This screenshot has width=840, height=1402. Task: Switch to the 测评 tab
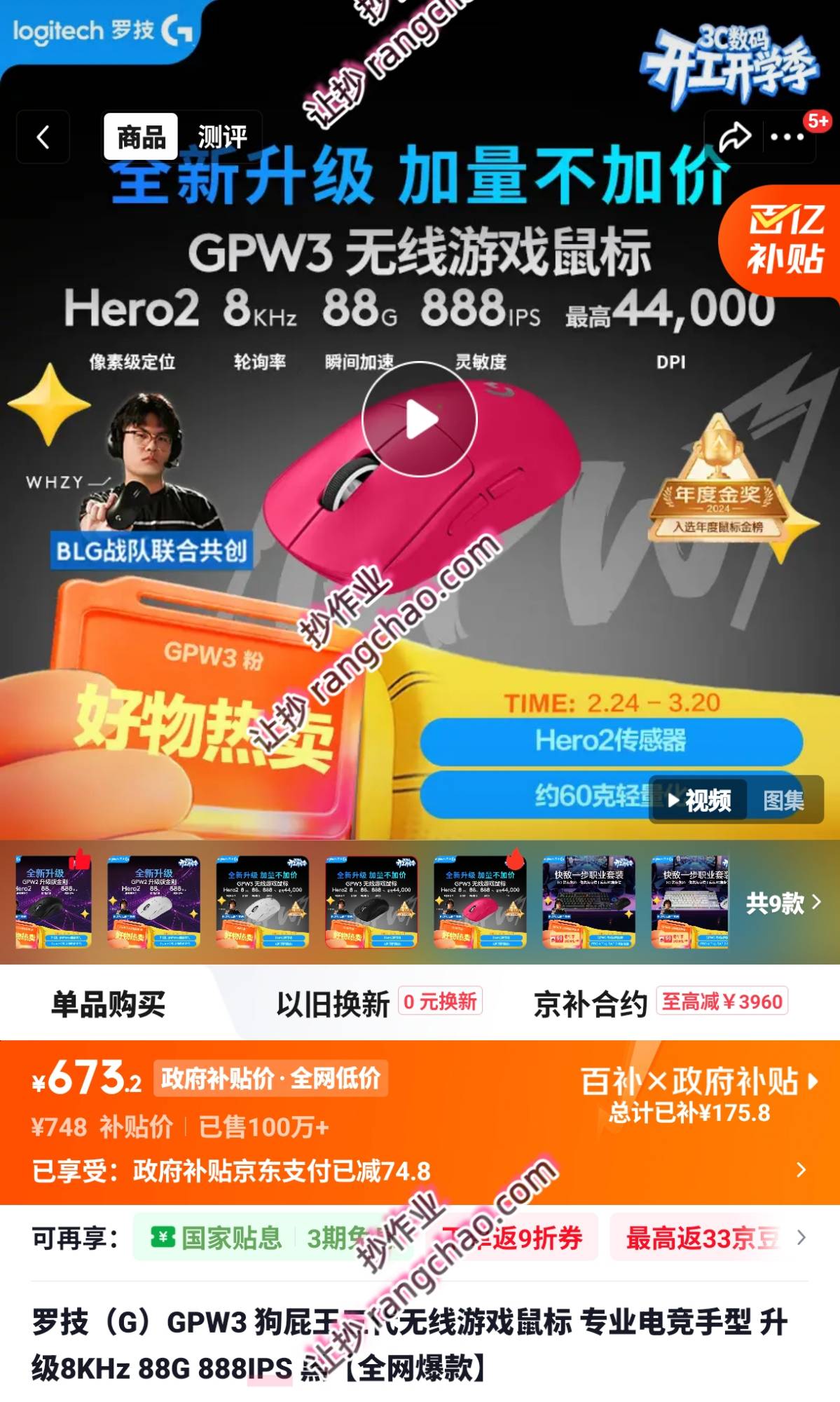(222, 137)
